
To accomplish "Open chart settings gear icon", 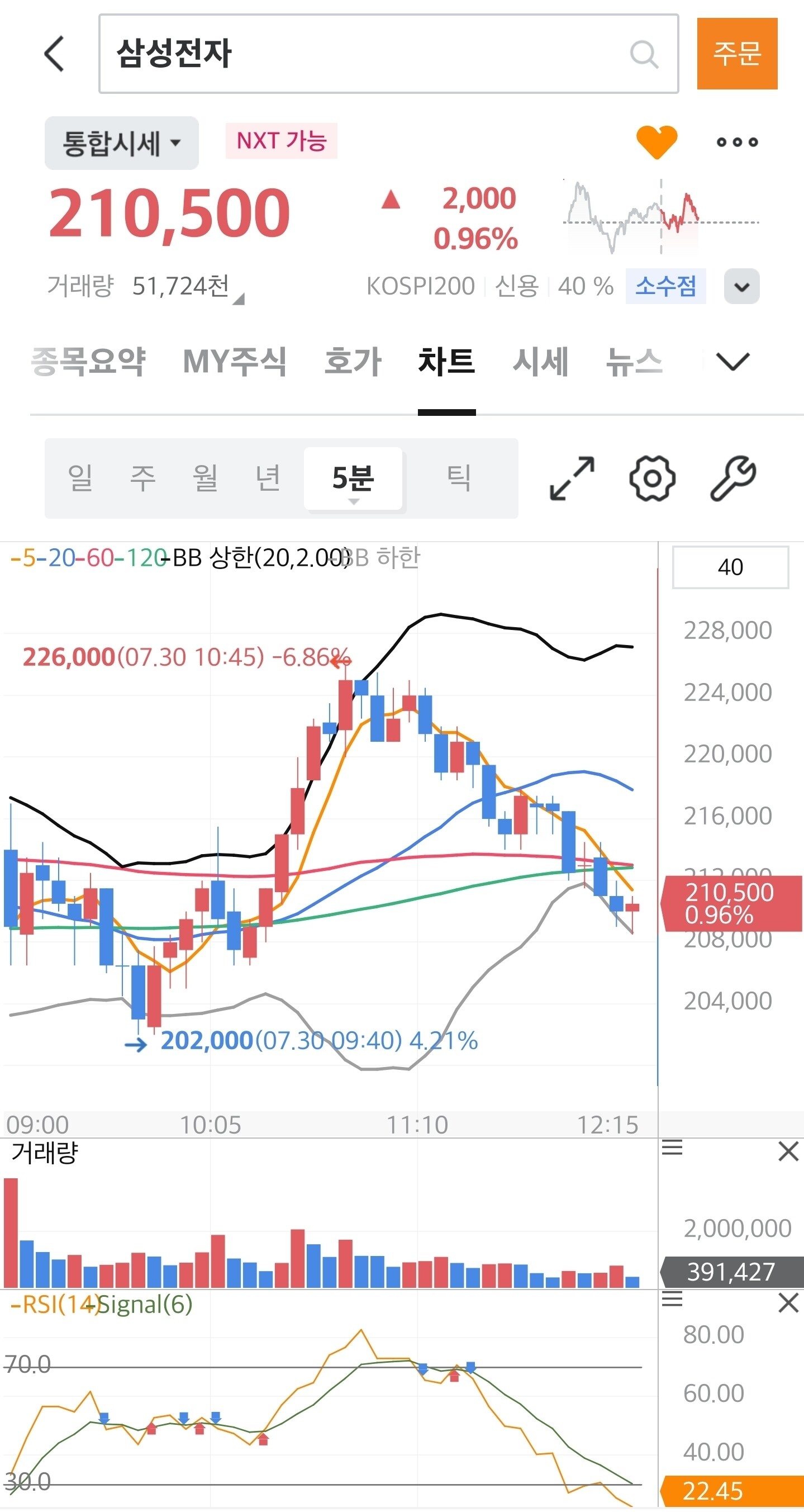I will 653,478.
